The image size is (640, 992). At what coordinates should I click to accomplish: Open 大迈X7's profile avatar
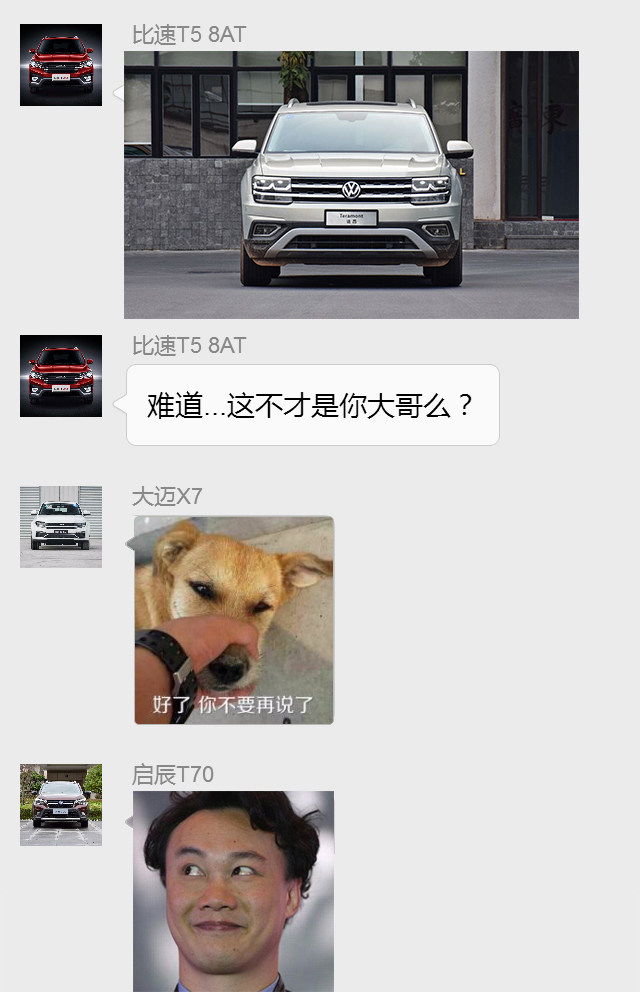61,527
